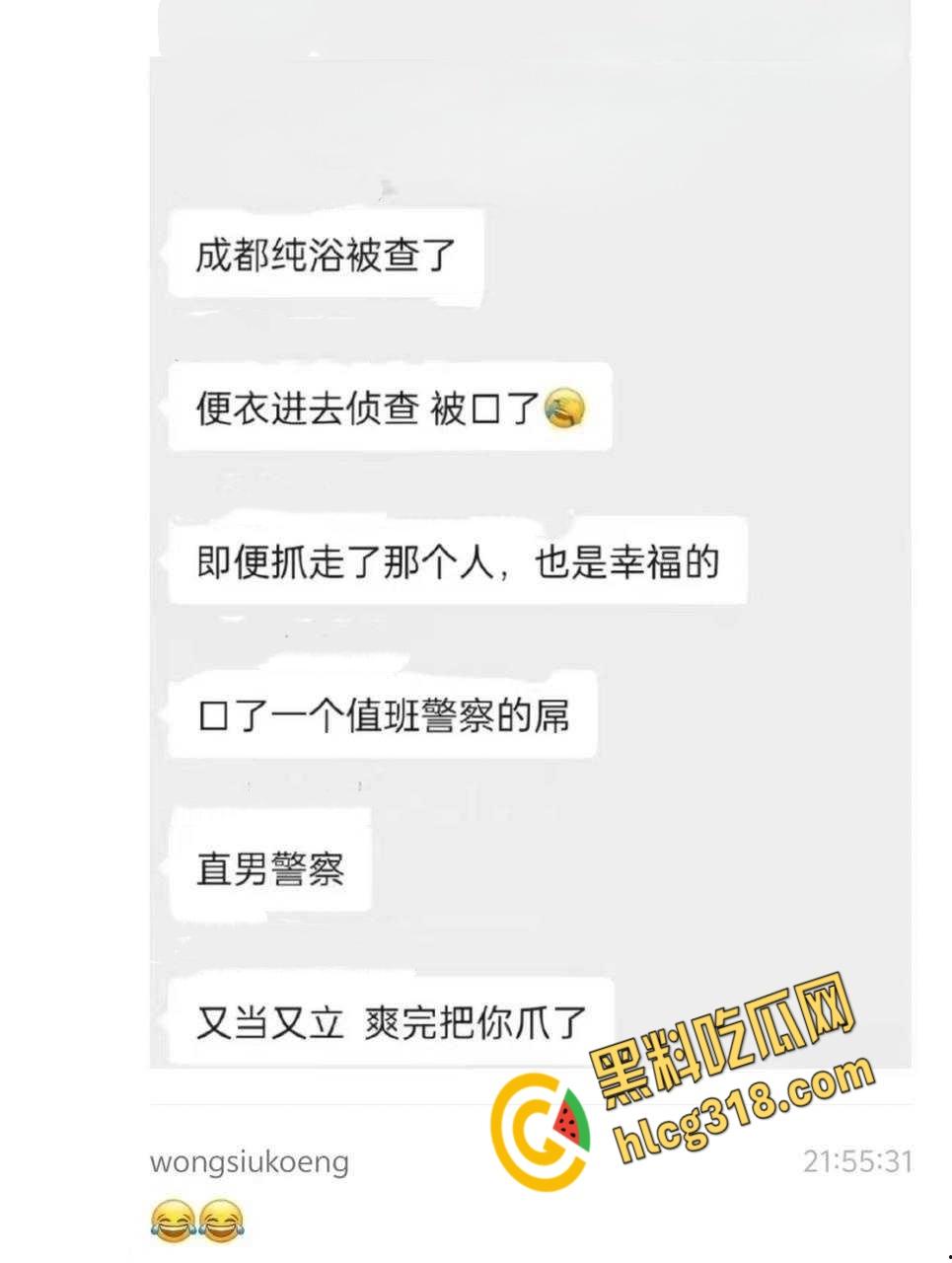Click the smudged area at the top of the chat
Viewport: 952px width, 1263px height.
pos(385,187)
